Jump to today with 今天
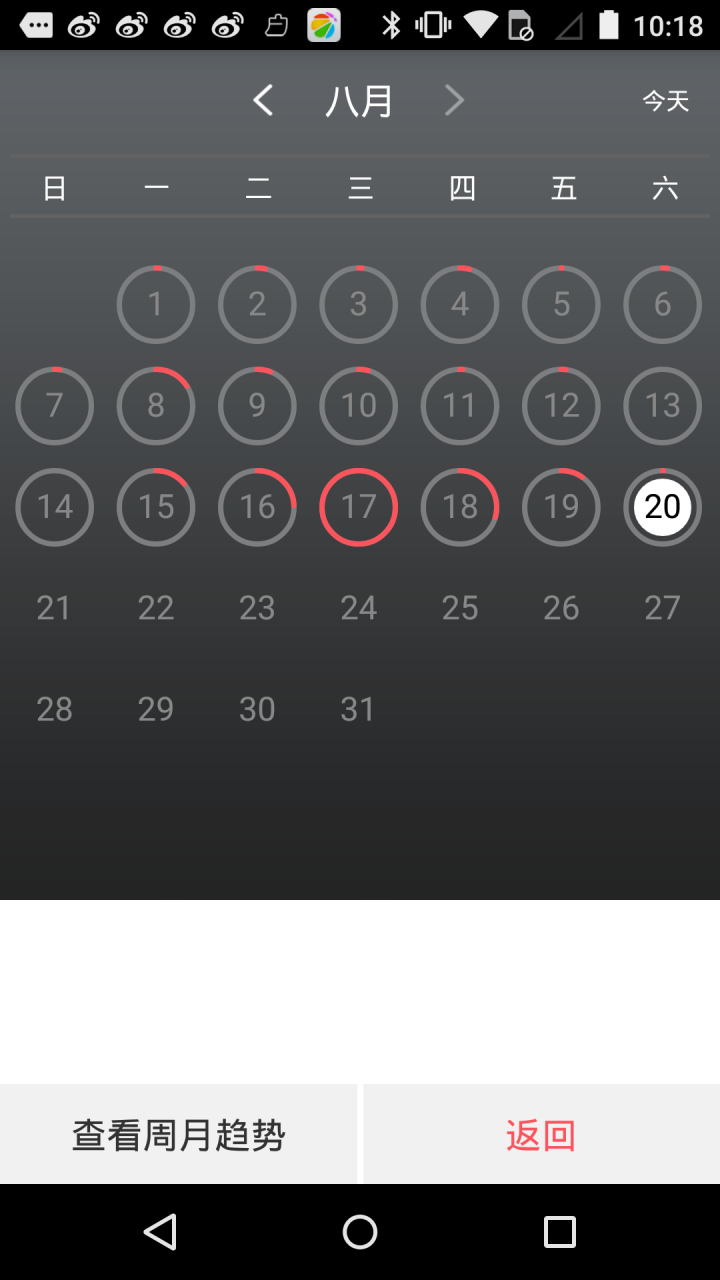The height and width of the screenshot is (1280, 720). (665, 101)
